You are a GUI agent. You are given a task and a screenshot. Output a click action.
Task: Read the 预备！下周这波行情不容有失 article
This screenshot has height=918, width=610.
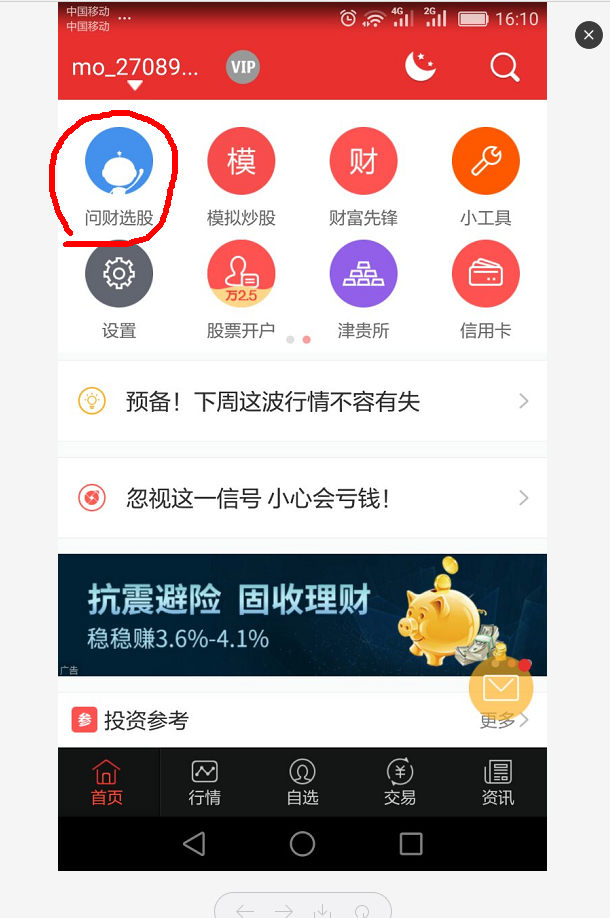point(302,402)
